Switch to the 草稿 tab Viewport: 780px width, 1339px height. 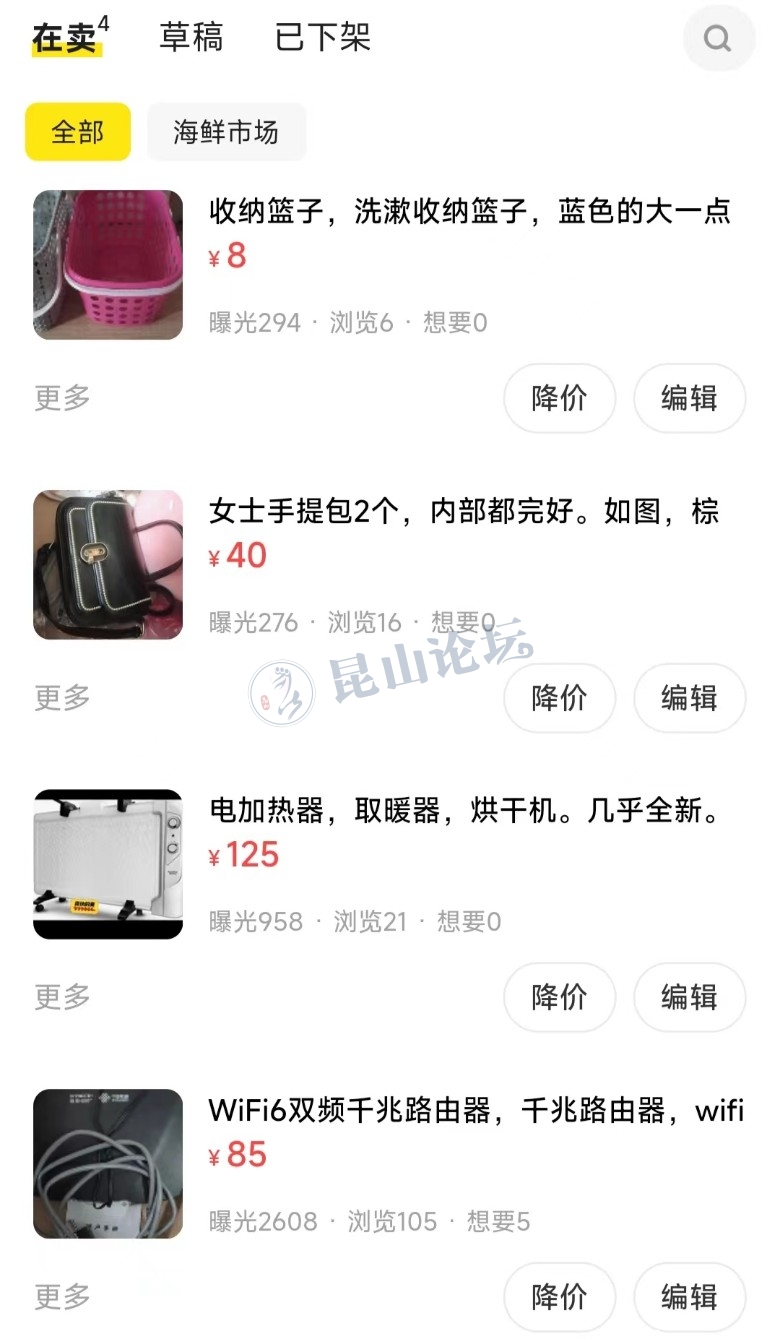191,37
